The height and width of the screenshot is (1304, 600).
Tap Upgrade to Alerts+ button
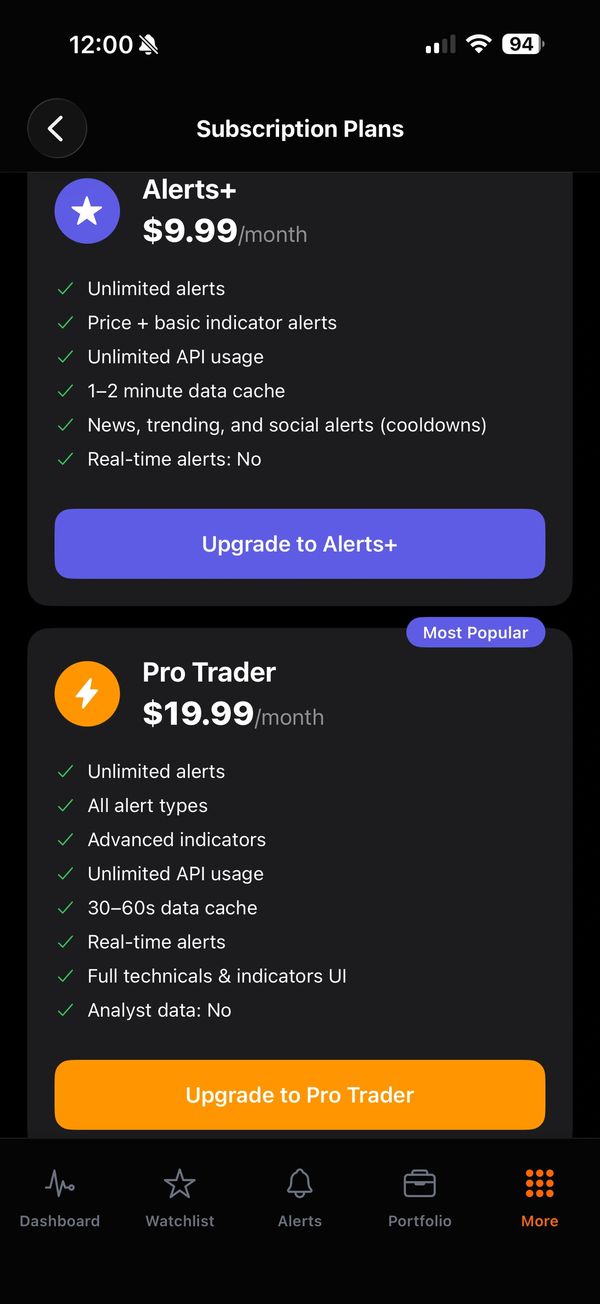[x=300, y=544]
